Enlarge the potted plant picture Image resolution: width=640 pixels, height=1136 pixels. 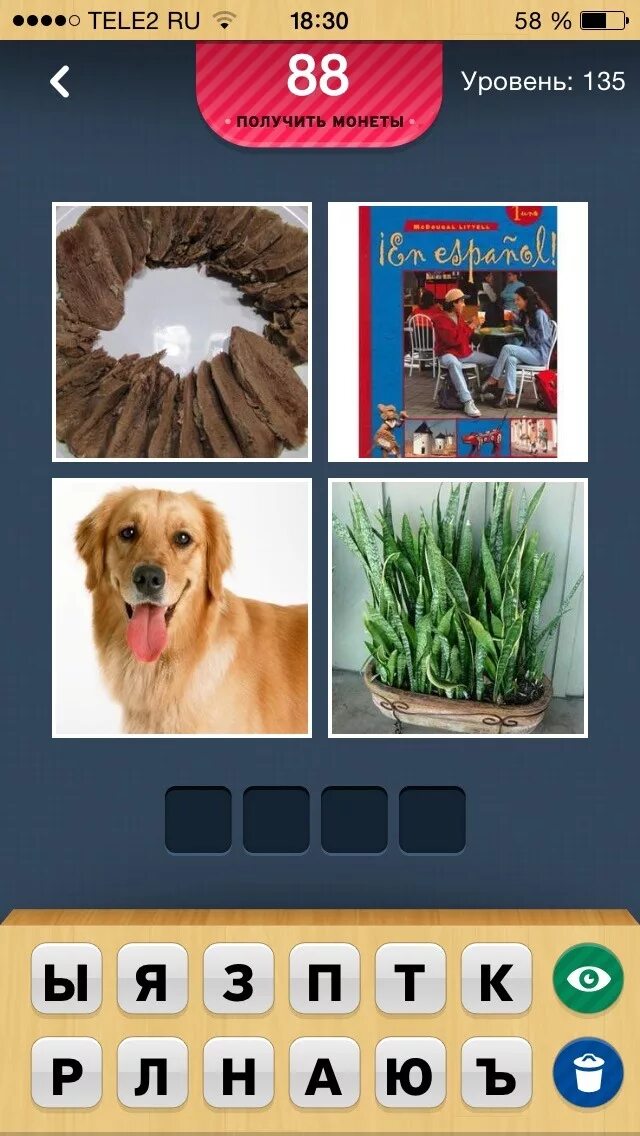coord(458,608)
